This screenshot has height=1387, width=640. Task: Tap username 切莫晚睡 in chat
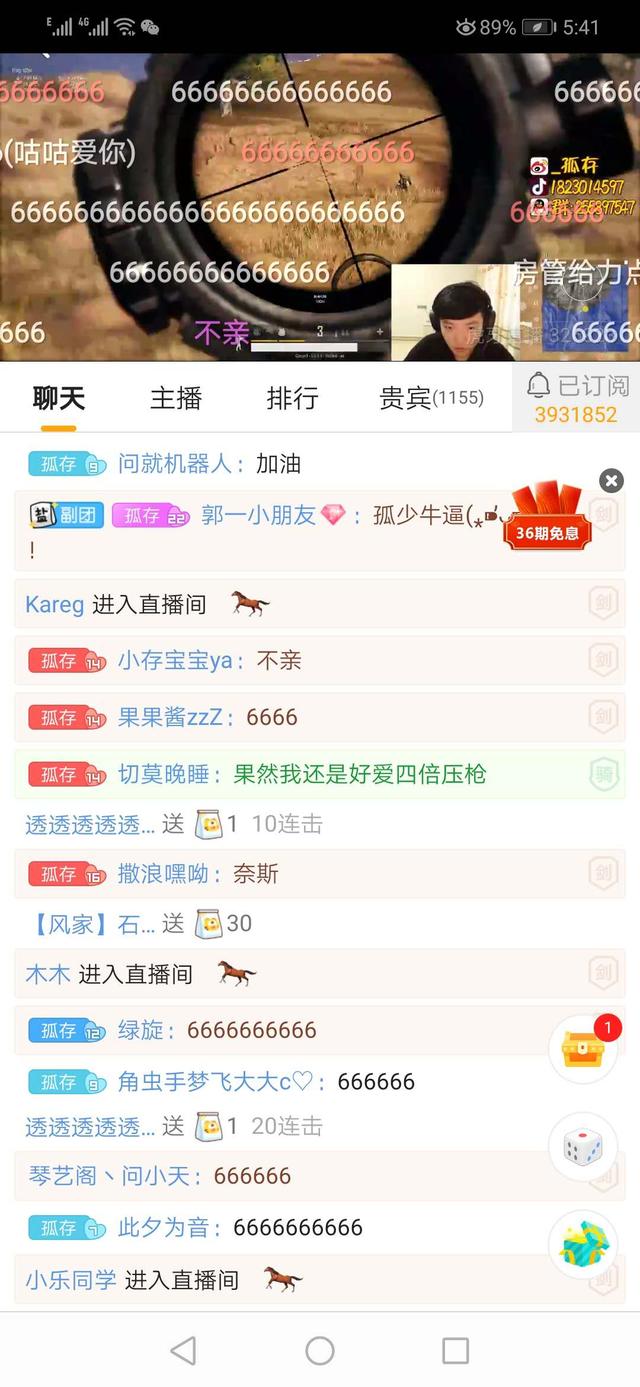coord(163,774)
